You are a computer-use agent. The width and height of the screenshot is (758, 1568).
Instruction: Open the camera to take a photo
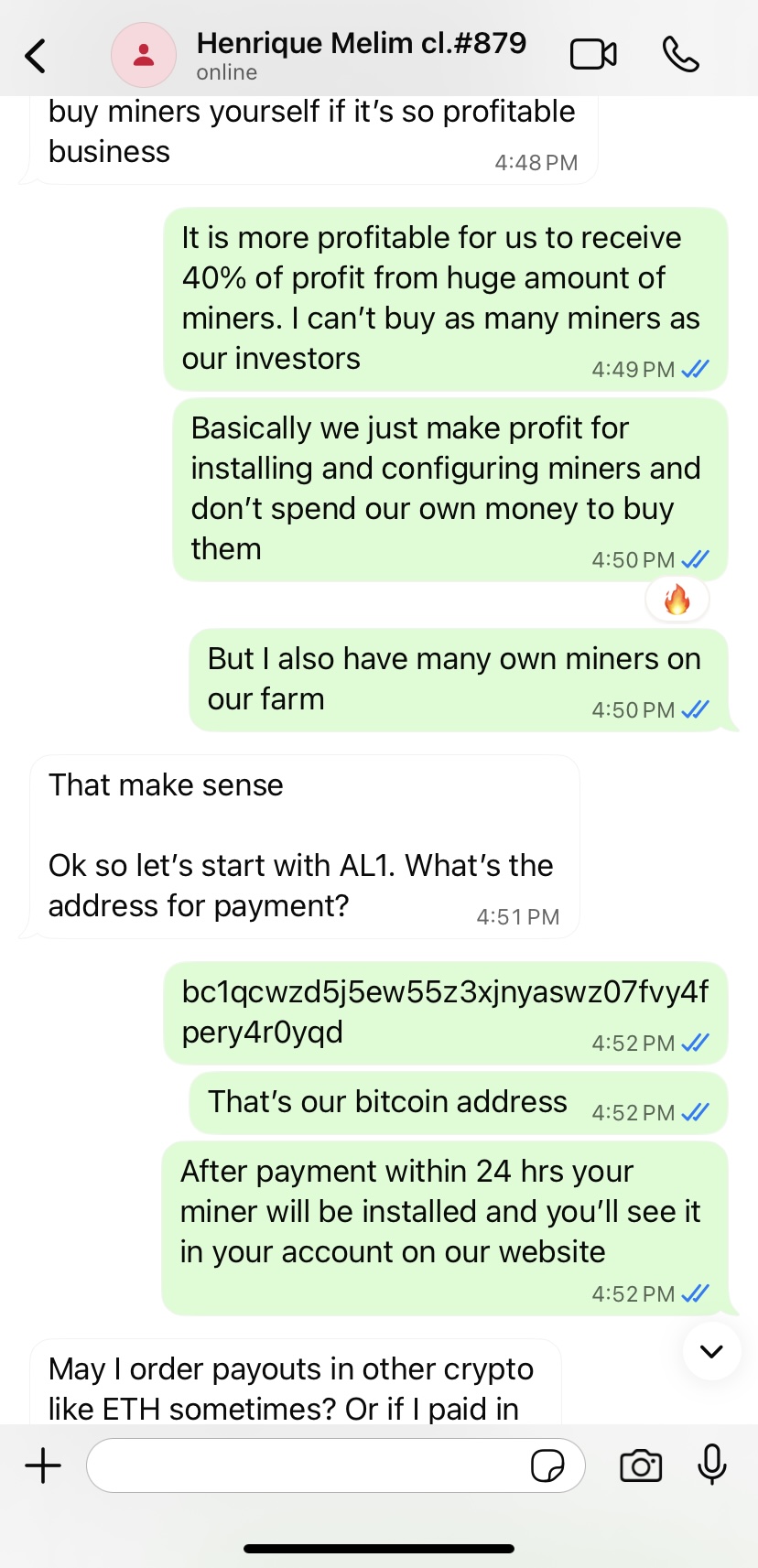coord(641,1465)
